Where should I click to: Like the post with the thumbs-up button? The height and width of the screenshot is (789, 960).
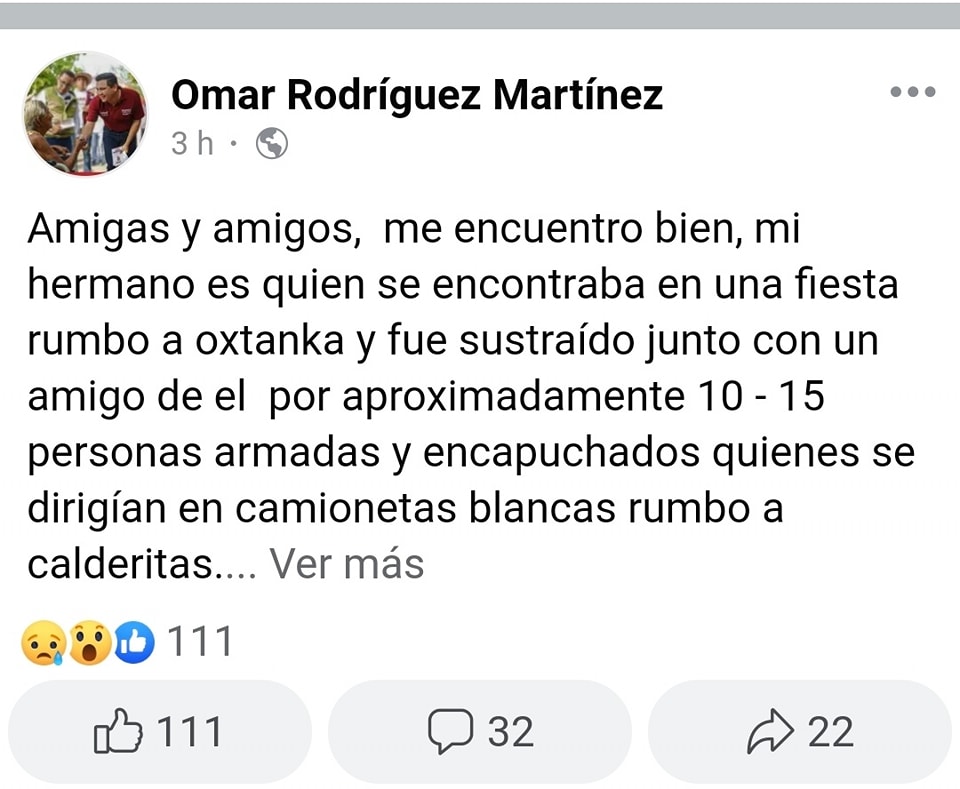(159, 732)
